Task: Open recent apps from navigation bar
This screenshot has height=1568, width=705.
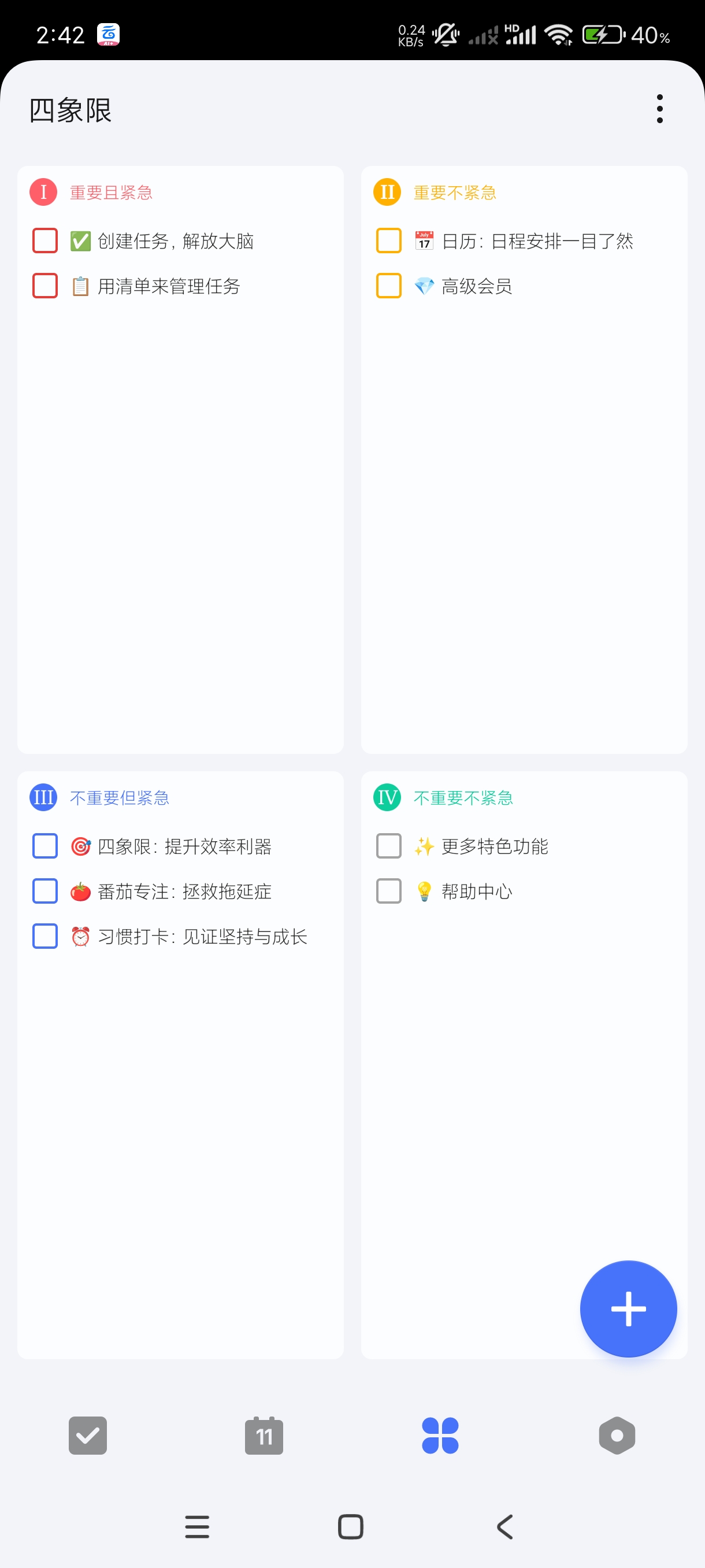Action: click(x=197, y=1526)
